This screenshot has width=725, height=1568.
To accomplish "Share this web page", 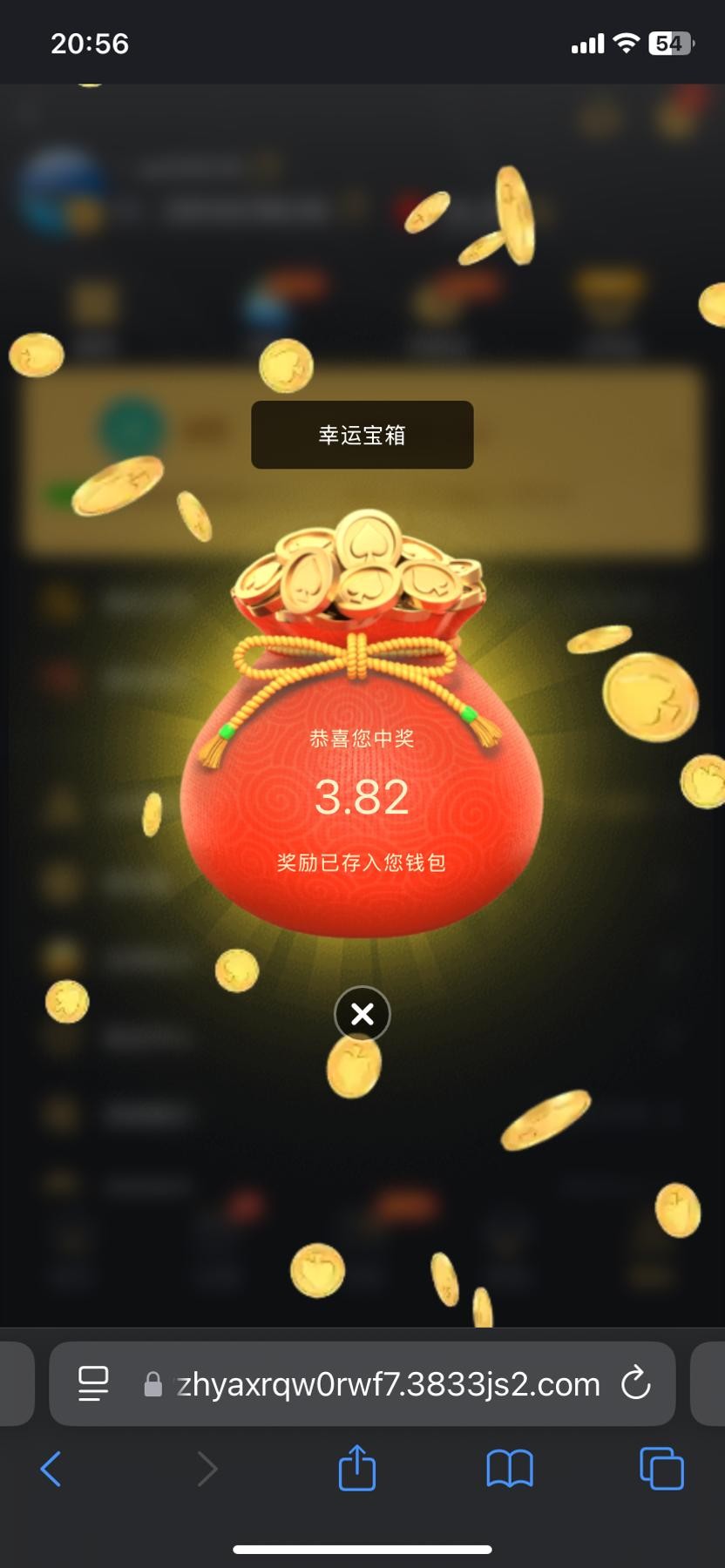I will point(356,1468).
